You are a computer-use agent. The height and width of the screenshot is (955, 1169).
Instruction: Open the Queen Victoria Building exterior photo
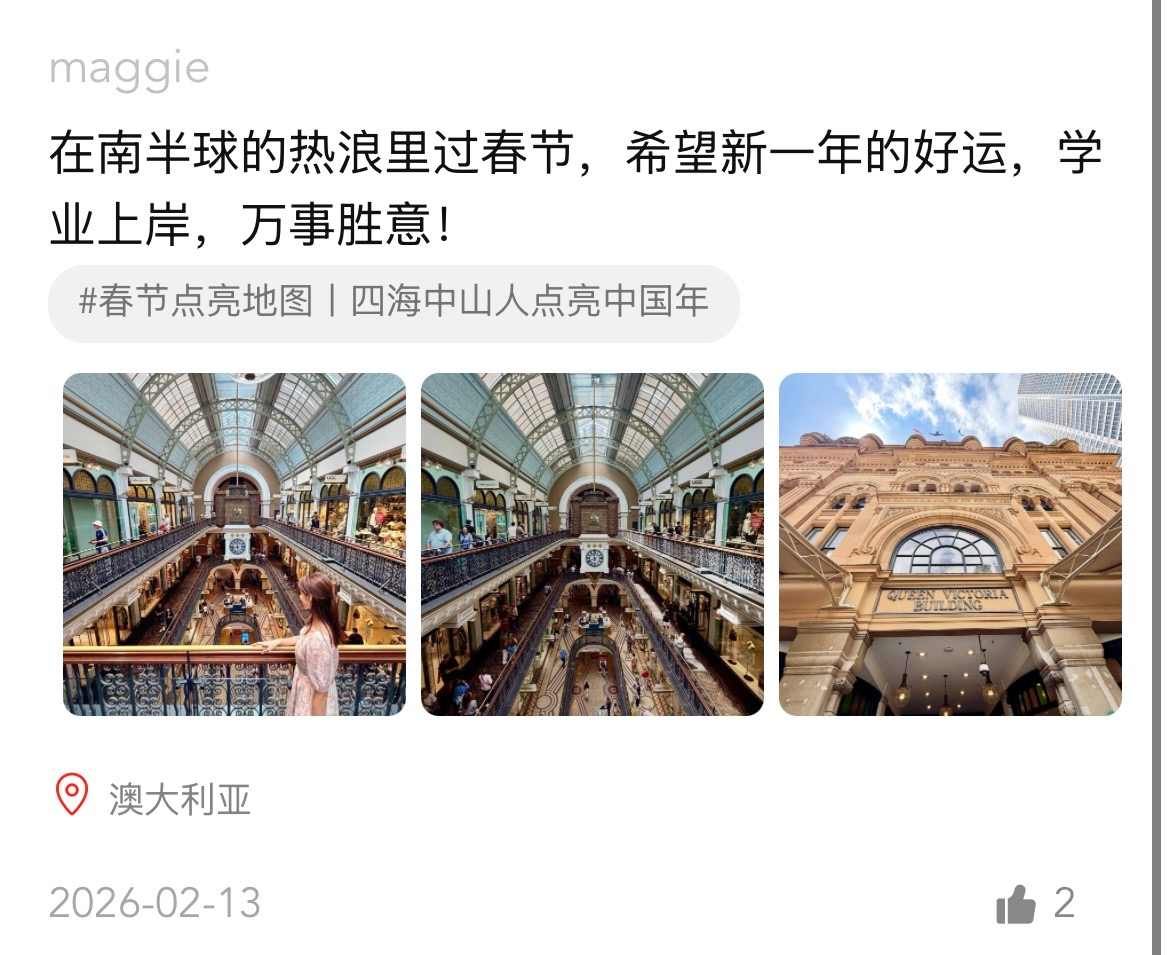950,545
